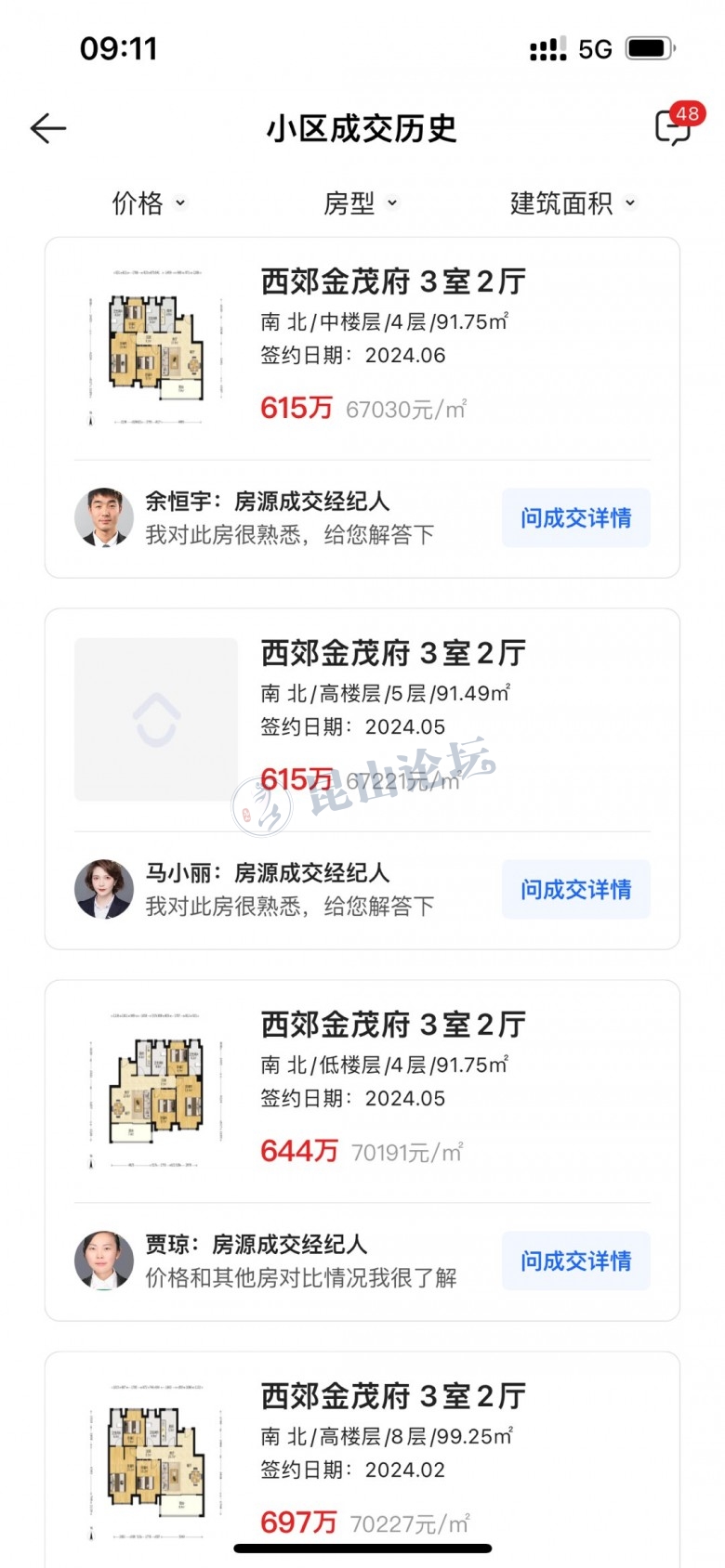
Task: View agent 余恒宇's profile photo
Action: [x=104, y=517]
